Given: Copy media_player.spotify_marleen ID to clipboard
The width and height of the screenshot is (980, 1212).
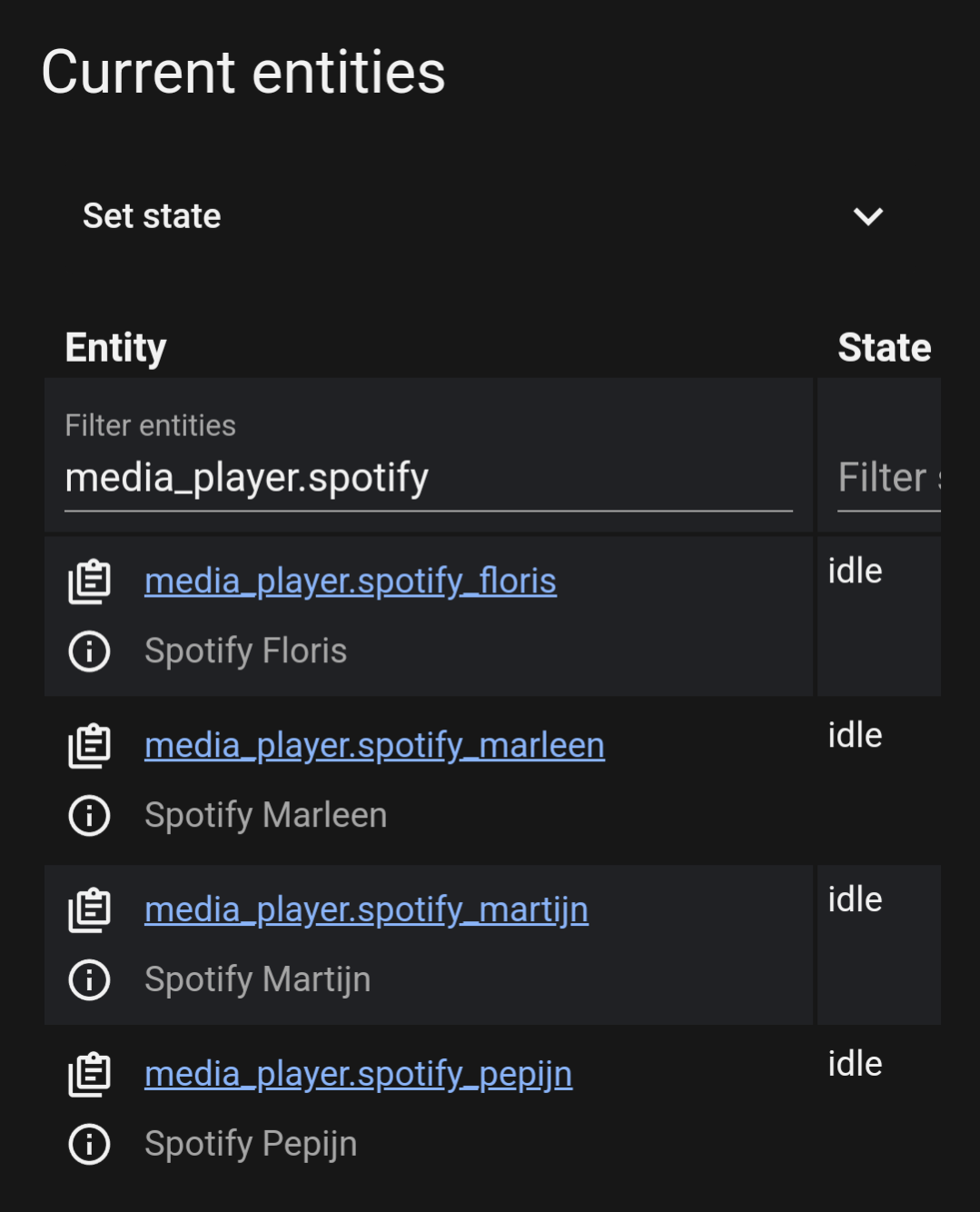Looking at the screenshot, I should pyautogui.click(x=89, y=743).
